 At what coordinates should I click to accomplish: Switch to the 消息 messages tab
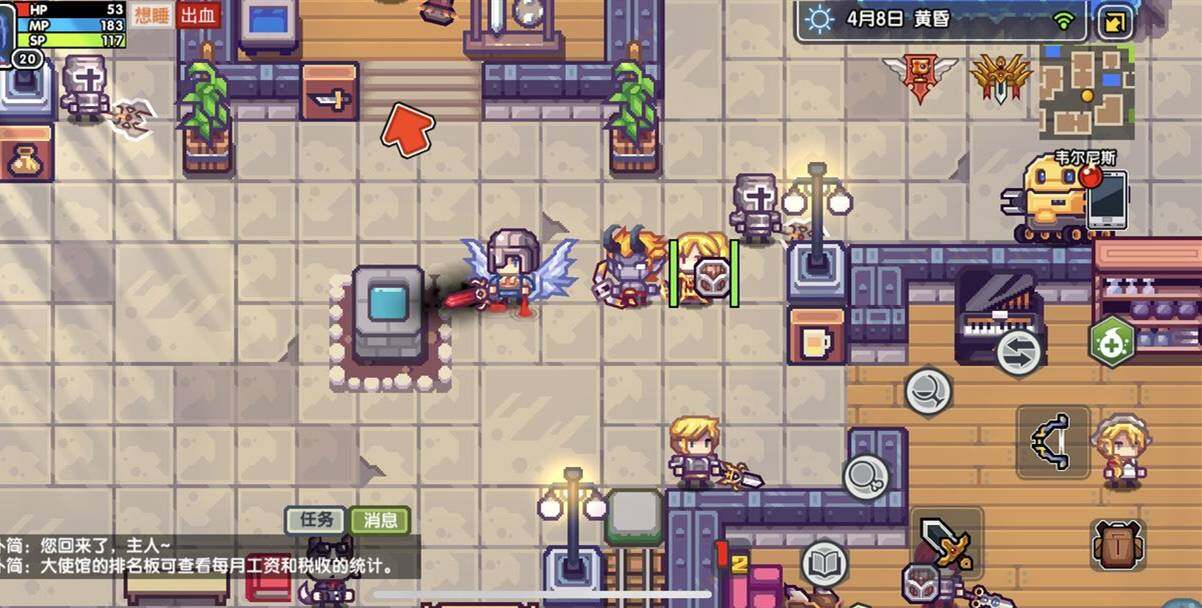380,520
